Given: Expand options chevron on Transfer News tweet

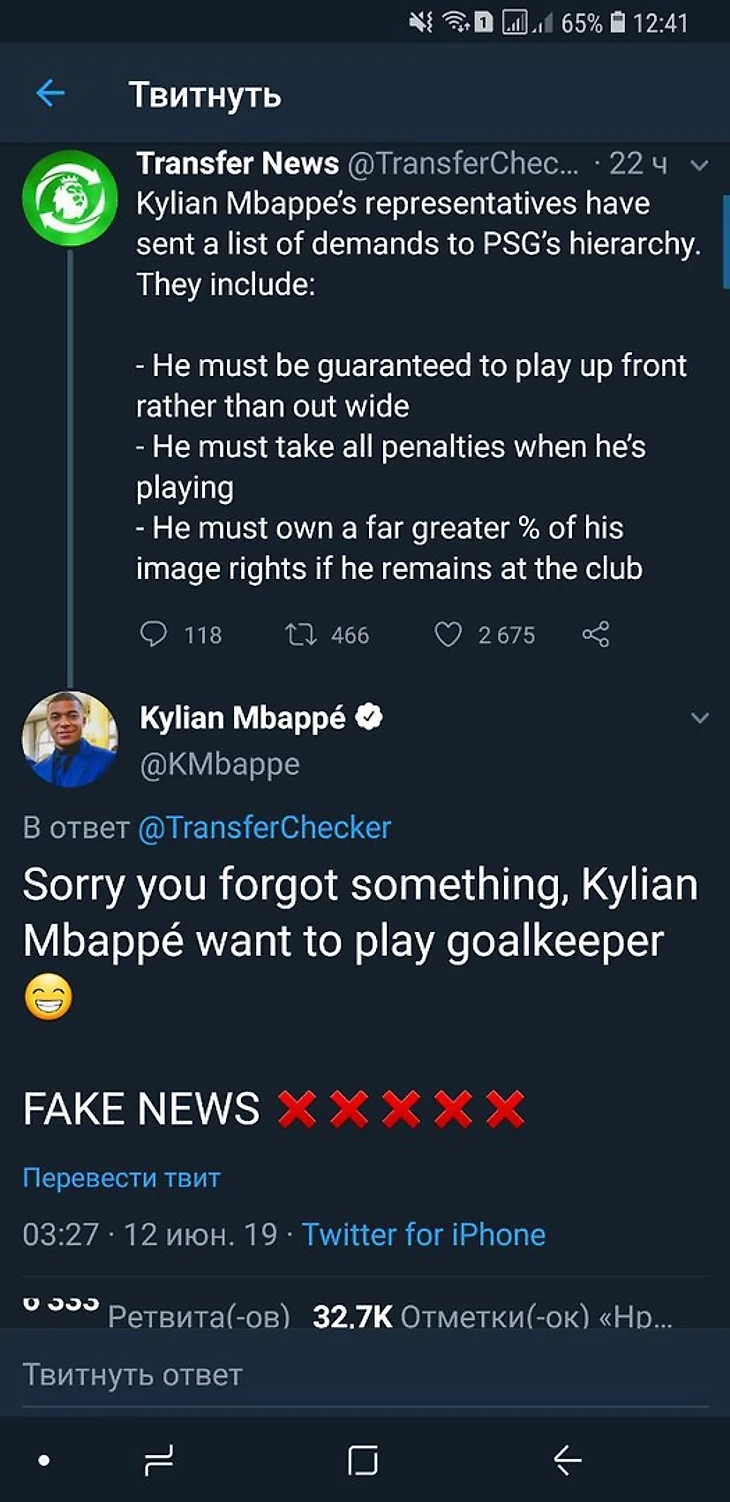Looking at the screenshot, I should tap(700, 166).
